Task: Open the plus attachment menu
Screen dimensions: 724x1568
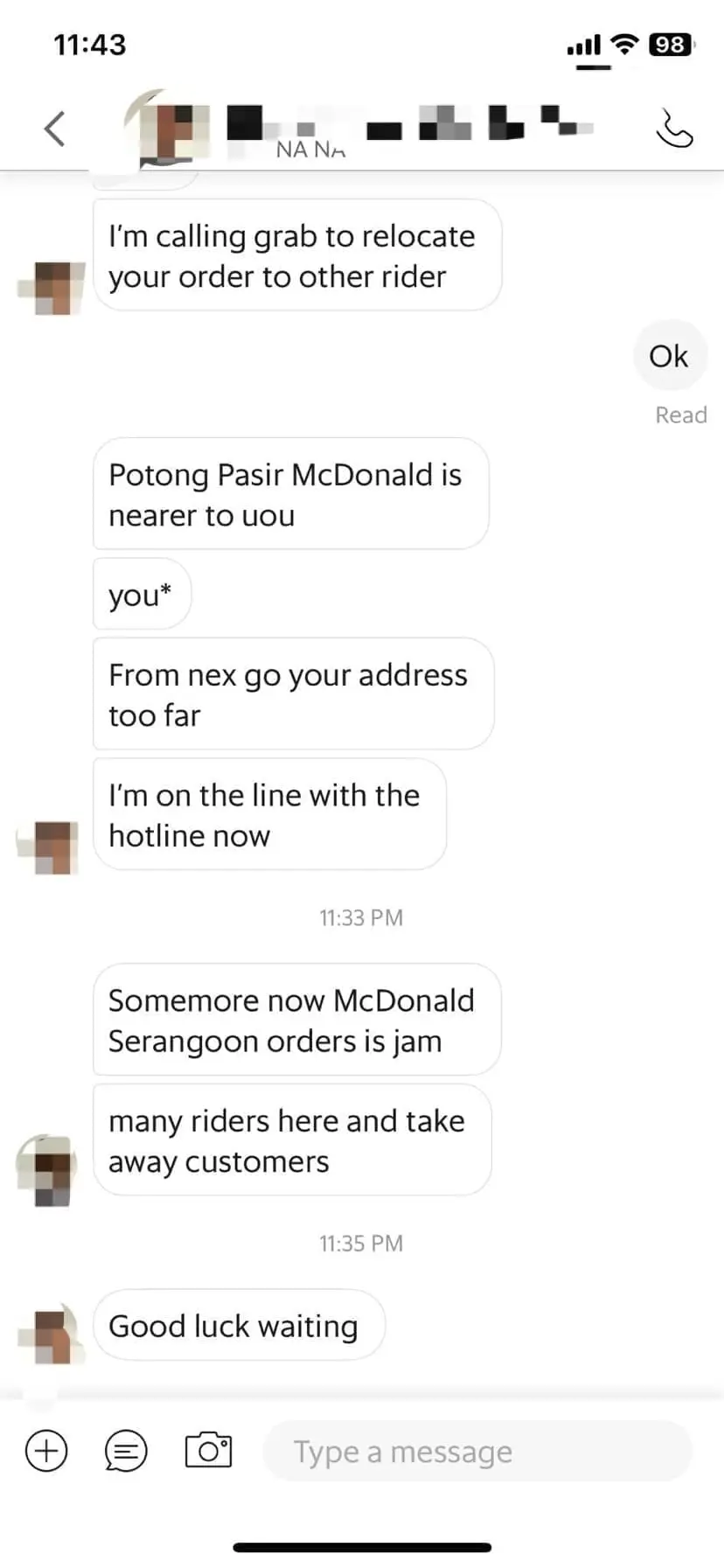Action: (46, 1451)
